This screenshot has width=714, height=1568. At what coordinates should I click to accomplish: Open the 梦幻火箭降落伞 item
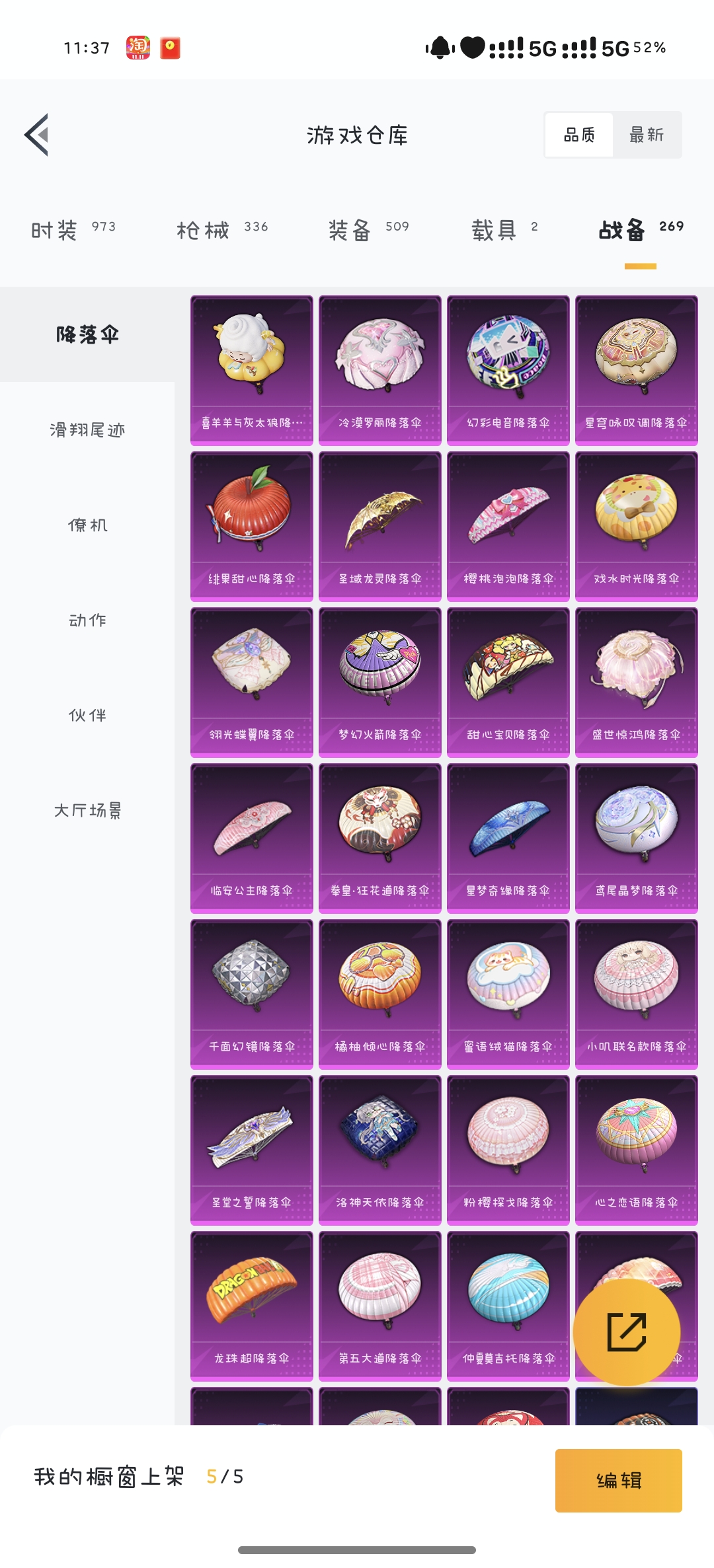pyautogui.click(x=379, y=682)
